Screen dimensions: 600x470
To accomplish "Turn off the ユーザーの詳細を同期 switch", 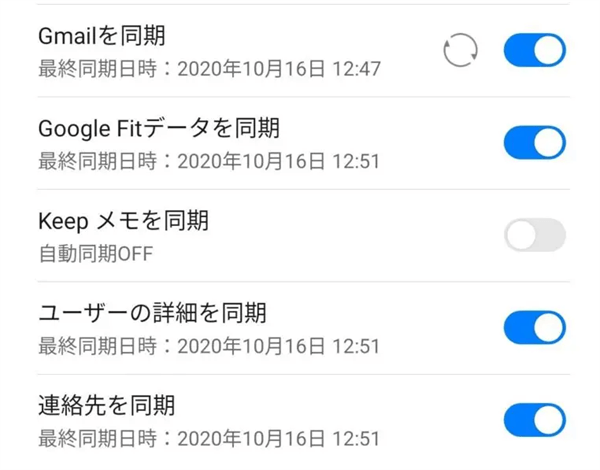I will tap(534, 328).
